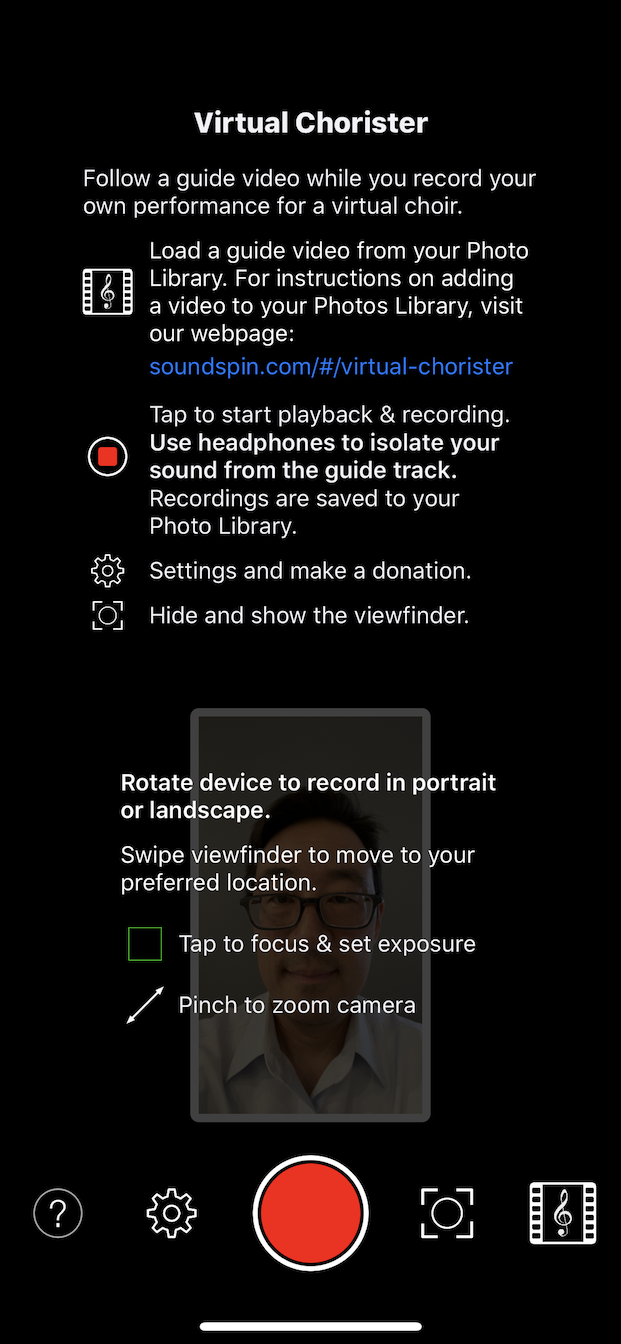
Task: Toggle the viewfinder visibility in bottom toolbar
Action: pyautogui.click(x=447, y=1213)
